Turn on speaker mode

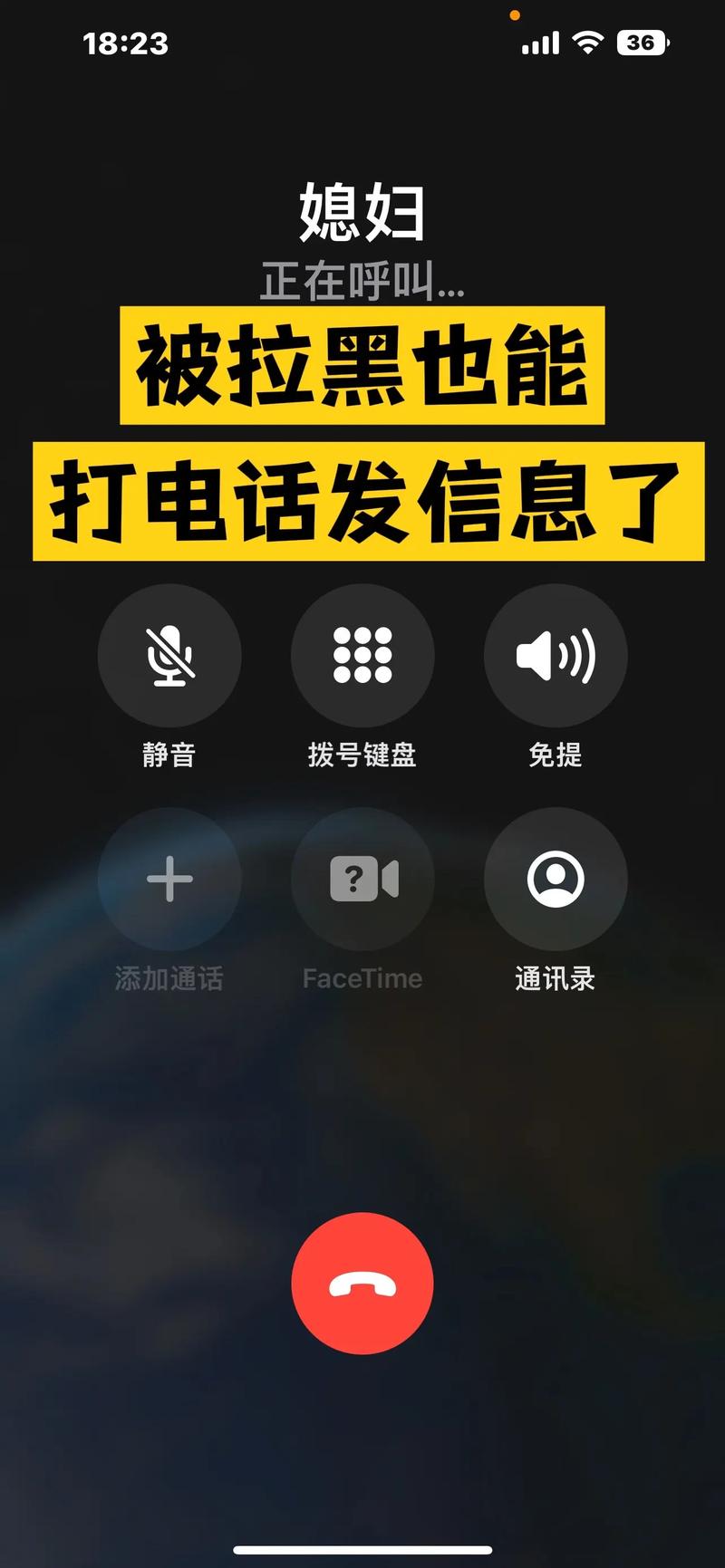click(556, 655)
